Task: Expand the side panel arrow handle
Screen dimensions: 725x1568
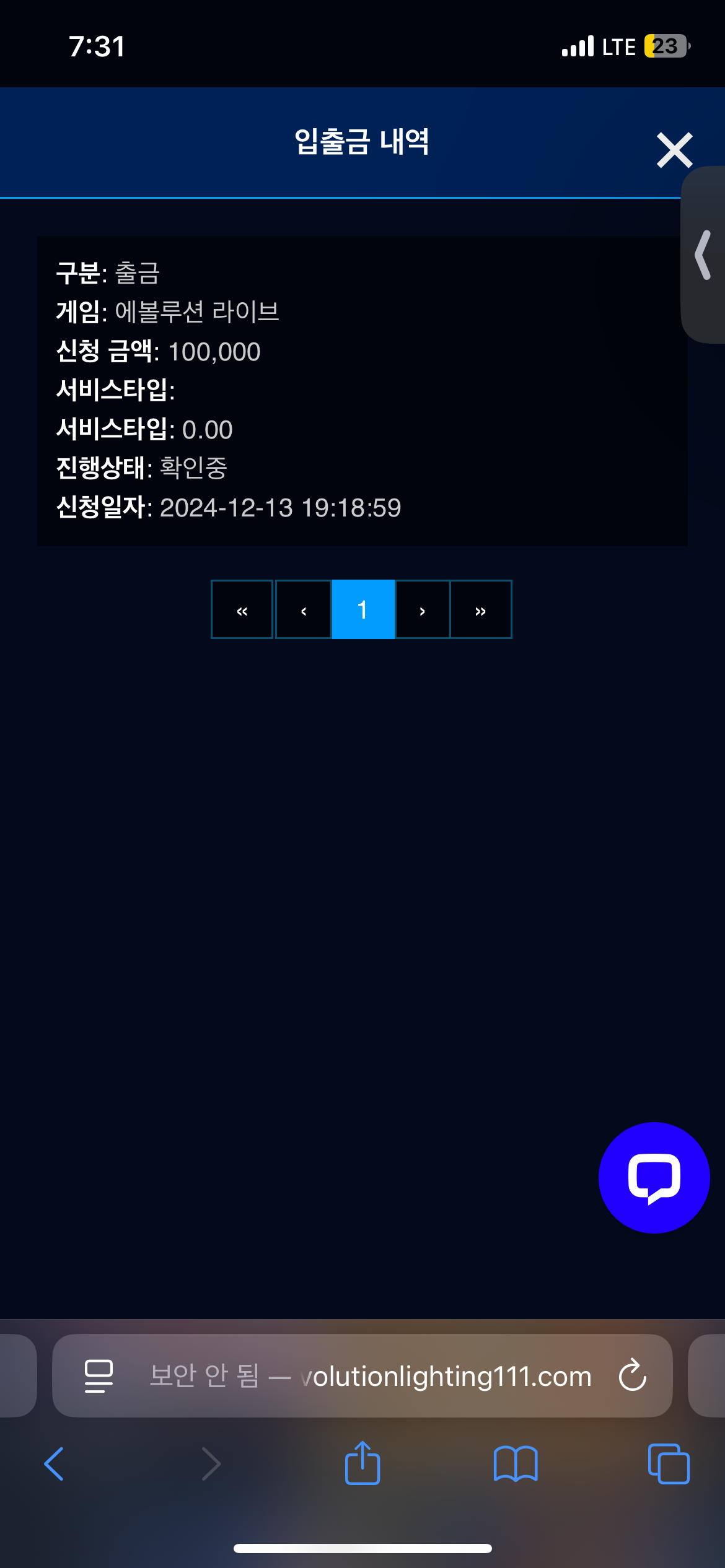Action: coord(703,255)
